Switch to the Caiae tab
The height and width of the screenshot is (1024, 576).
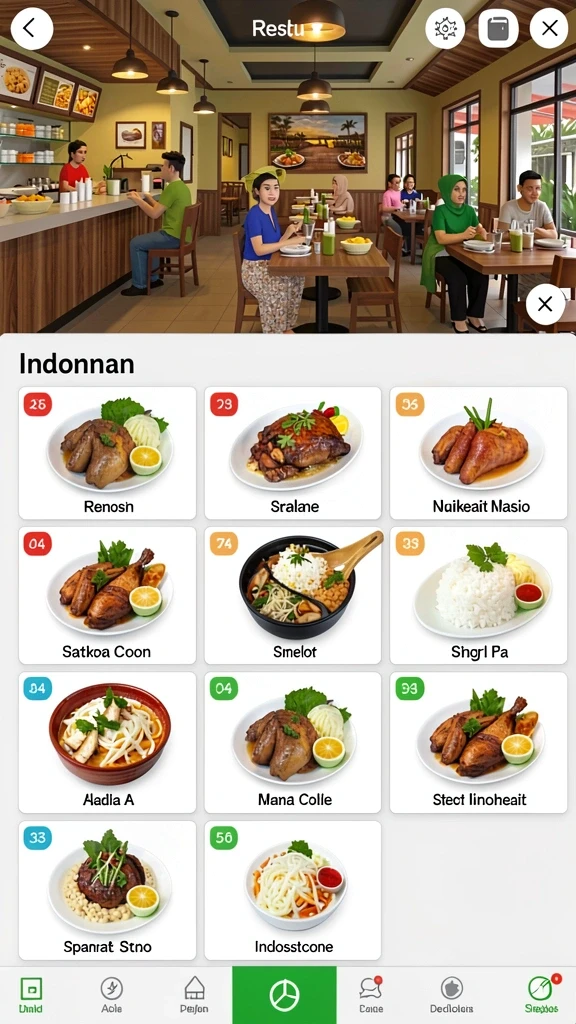tap(371, 995)
